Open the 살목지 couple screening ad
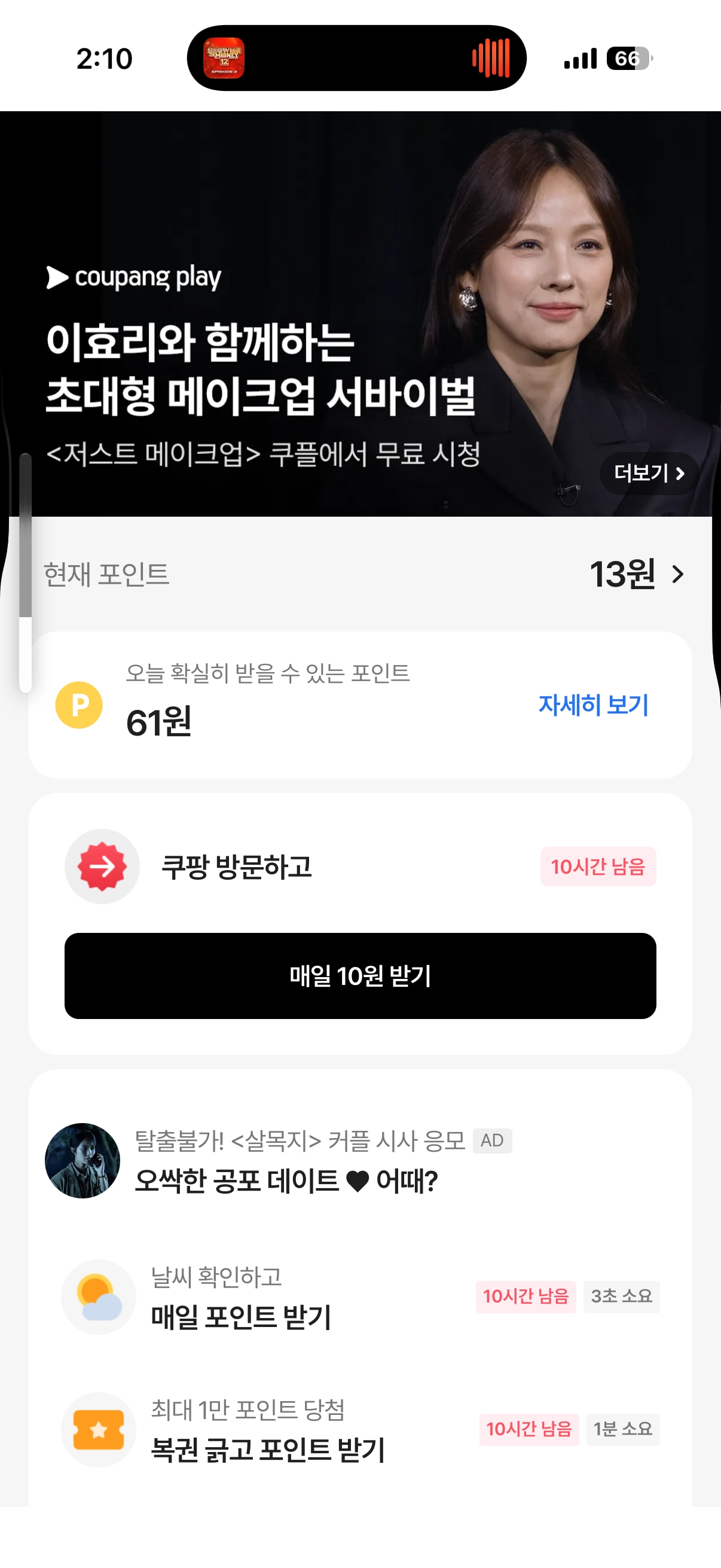Viewport: 721px width, 1568px height. tap(286, 1161)
